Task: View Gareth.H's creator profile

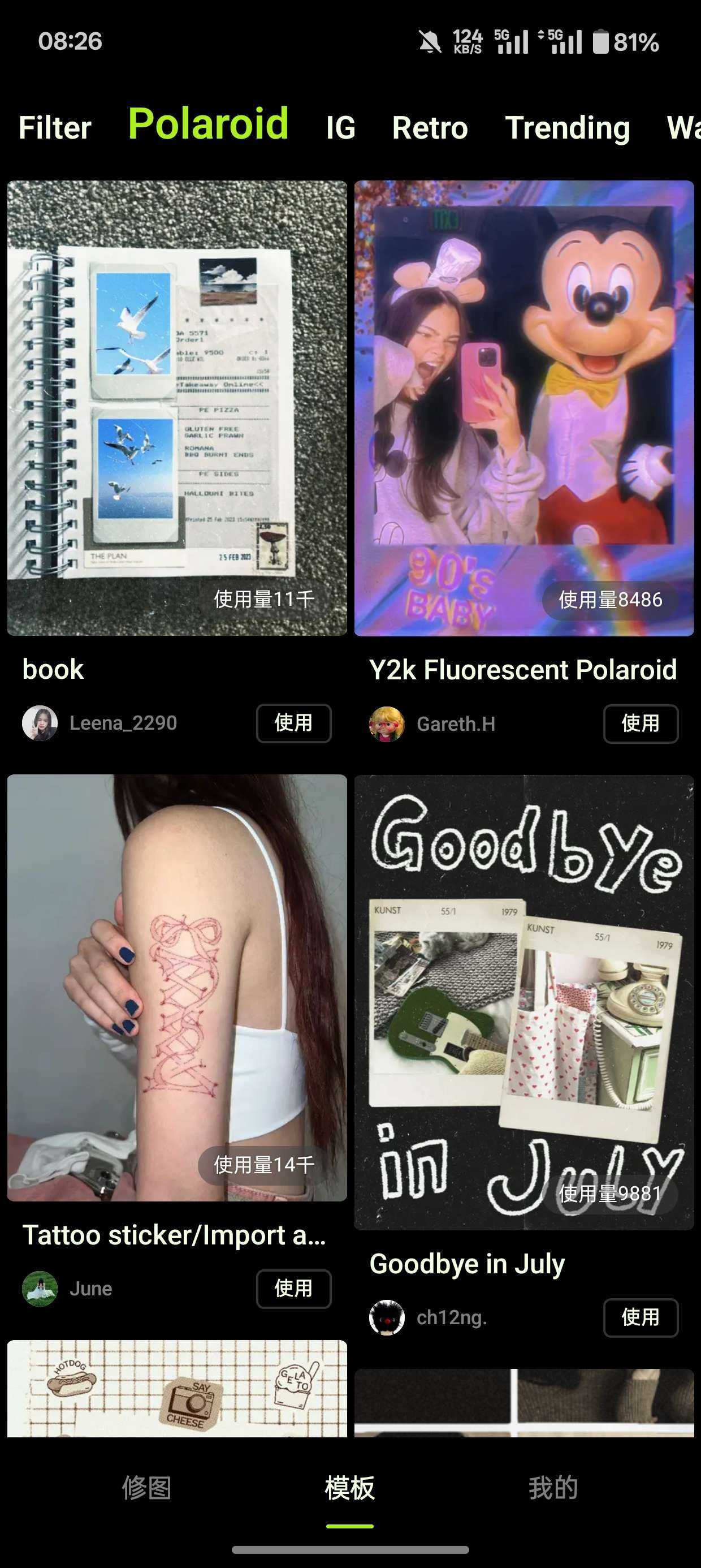Action: [432, 723]
